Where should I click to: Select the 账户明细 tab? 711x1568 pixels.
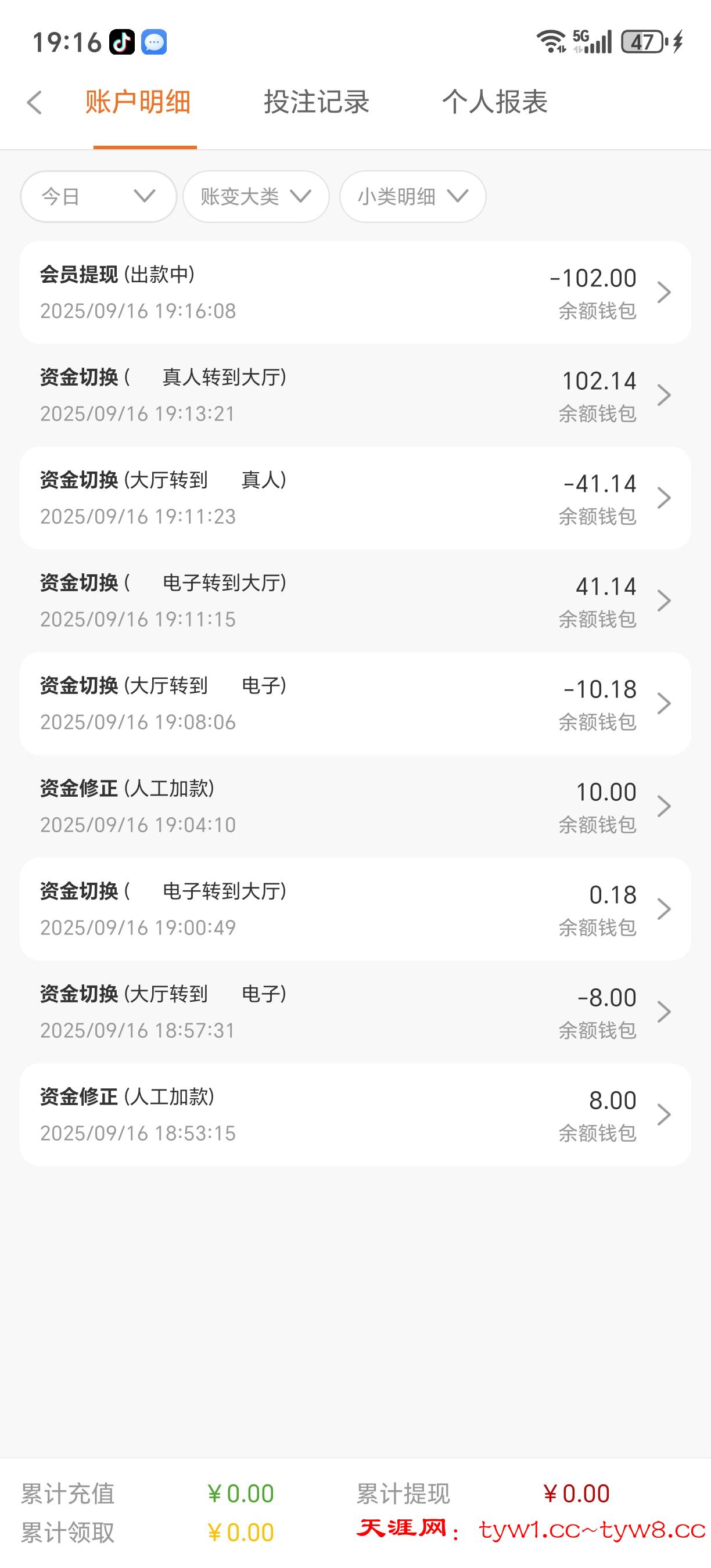coord(138,102)
